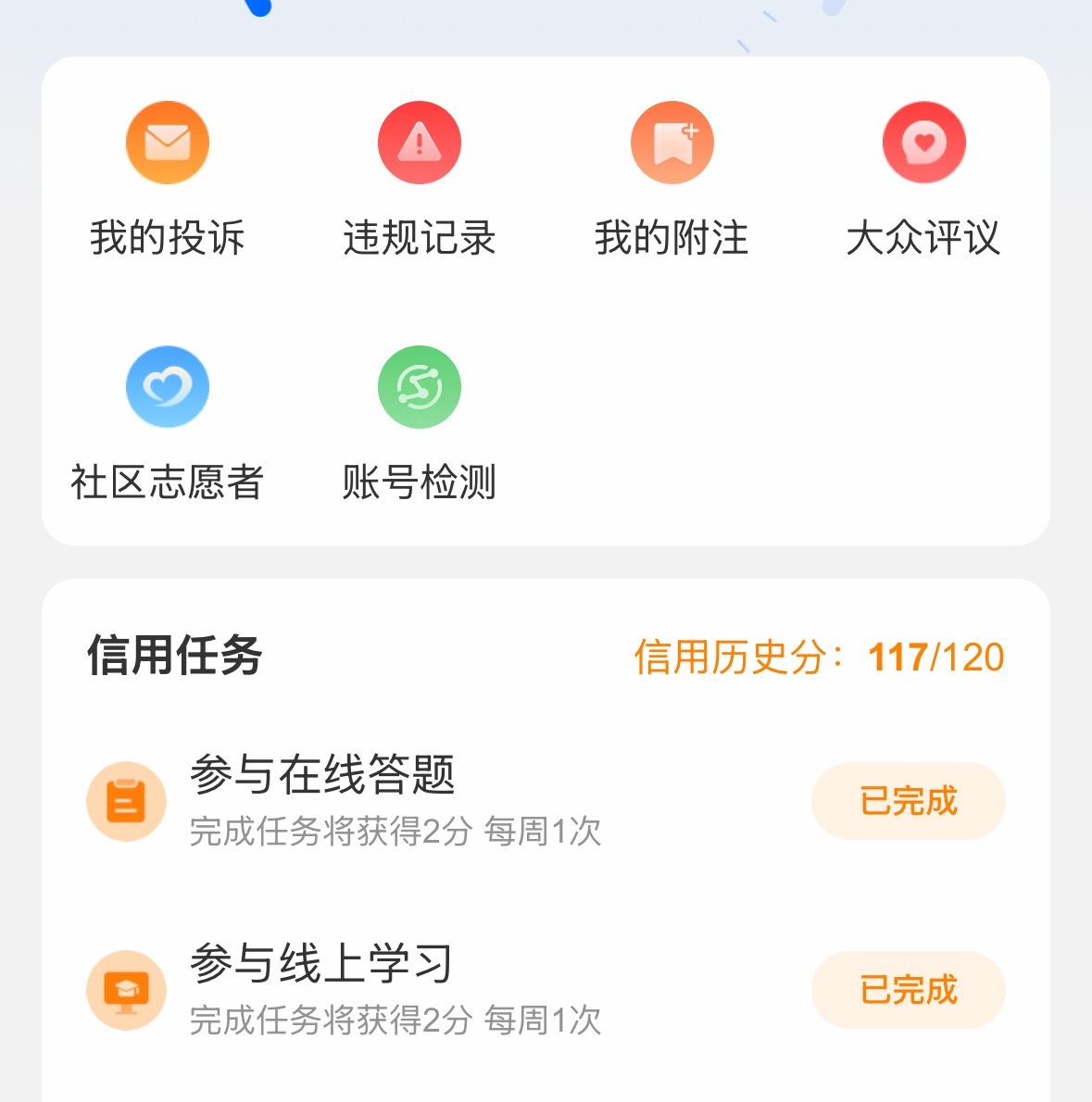This screenshot has height=1102, width=1092.
Task: Click the 已完成 button for 参与在线答题
Action: [908, 801]
